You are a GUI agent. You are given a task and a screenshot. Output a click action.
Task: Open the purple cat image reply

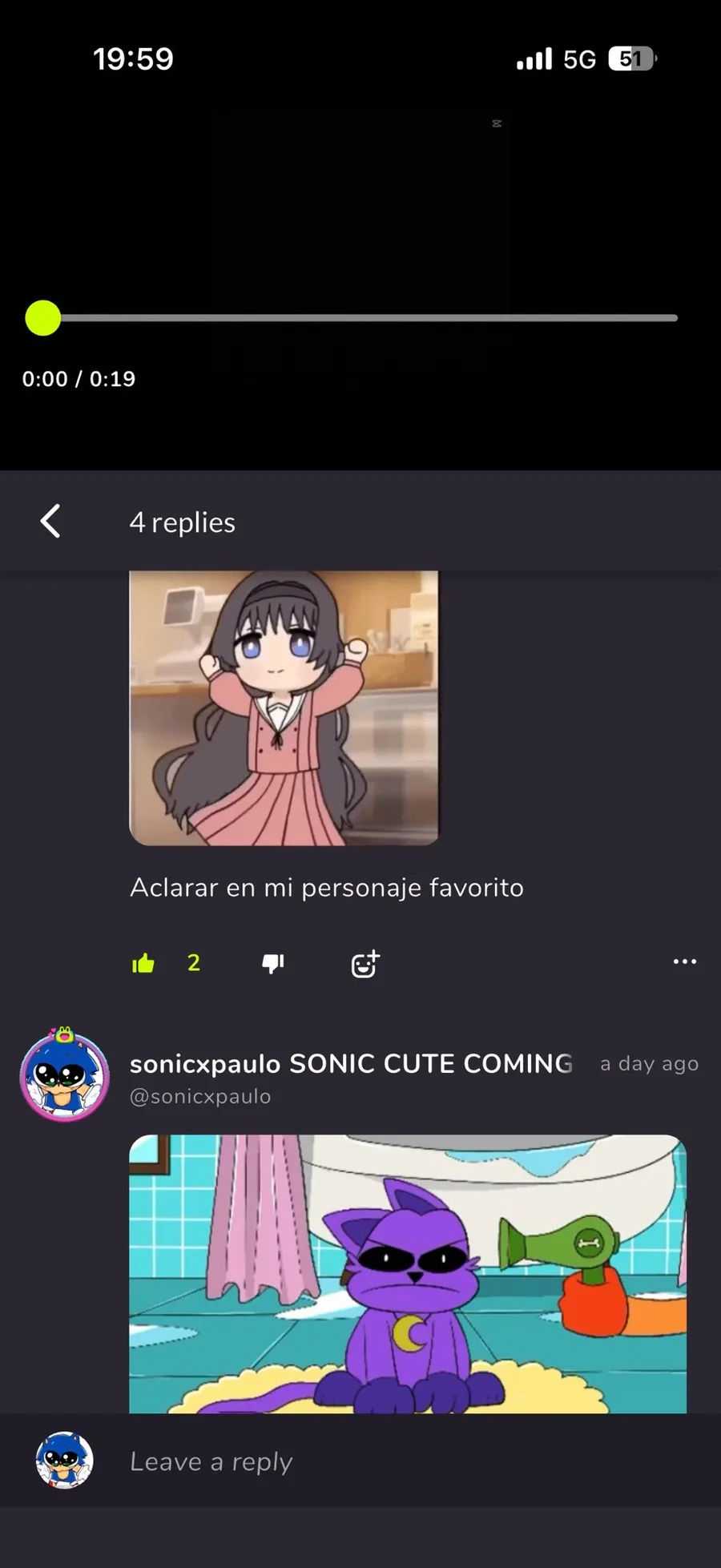tap(408, 1274)
